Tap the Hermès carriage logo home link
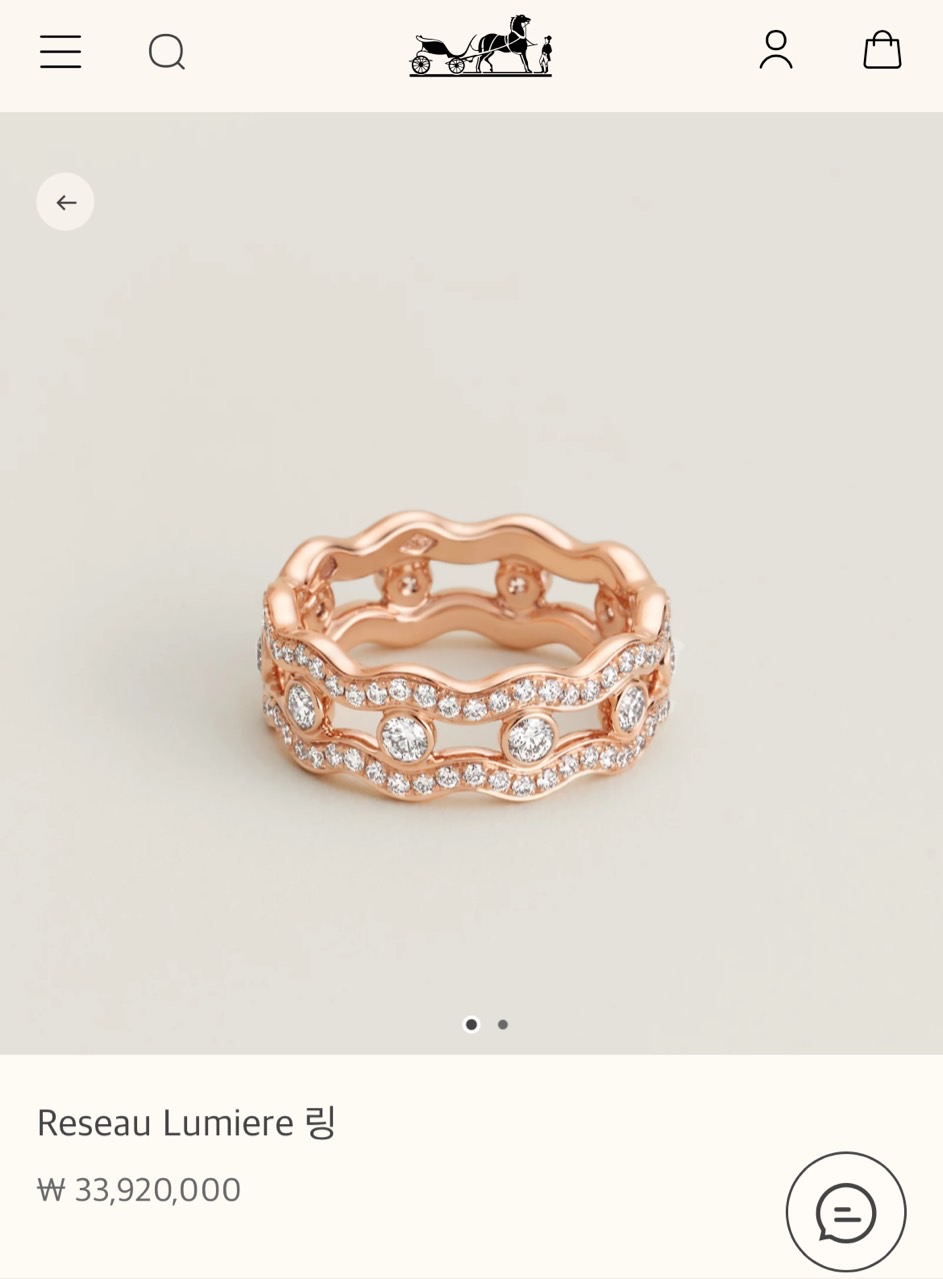This screenshot has width=943, height=1279. pyautogui.click(x=481, y=46)
